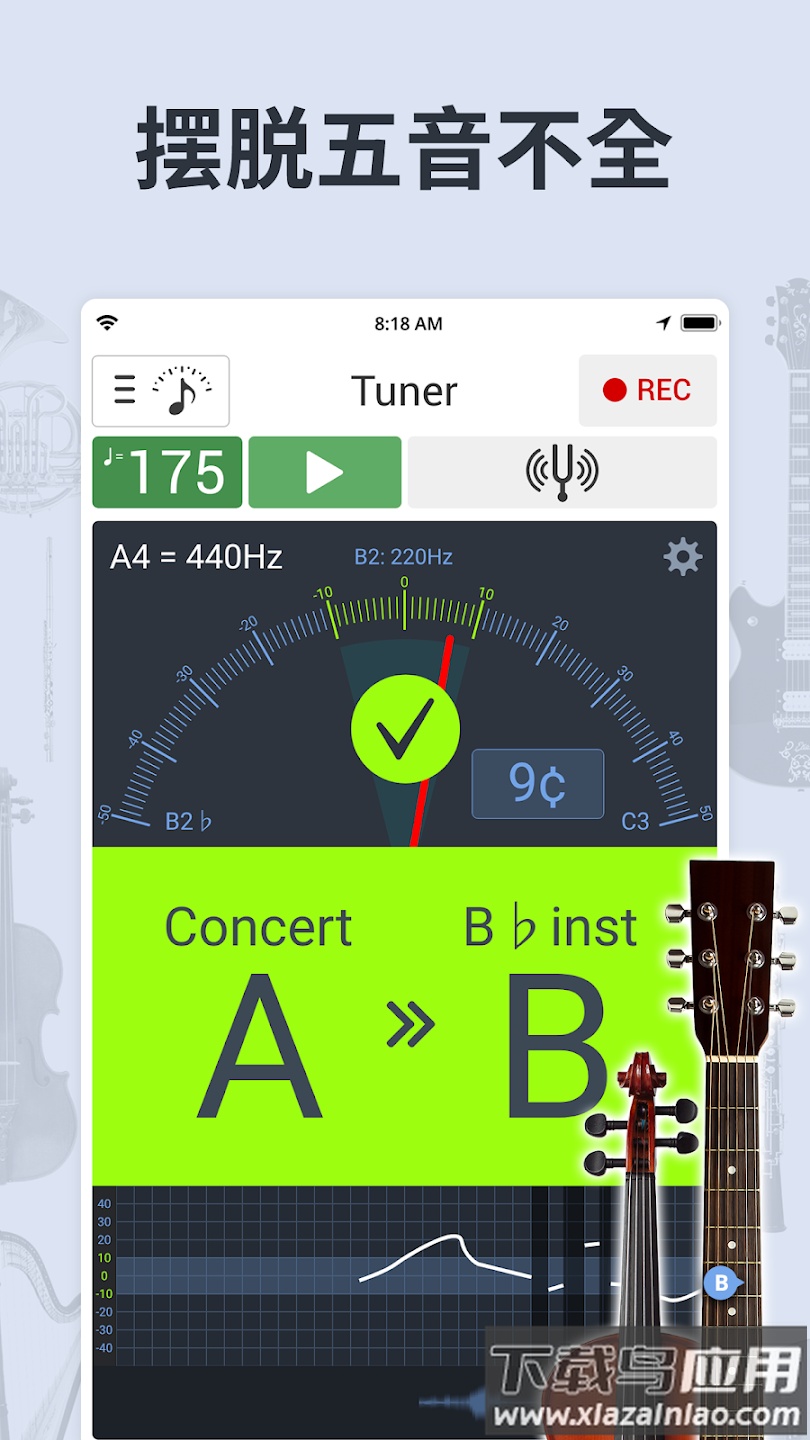Switch to the Tuner tab
Screen dimensions: 810x1440
403,391
